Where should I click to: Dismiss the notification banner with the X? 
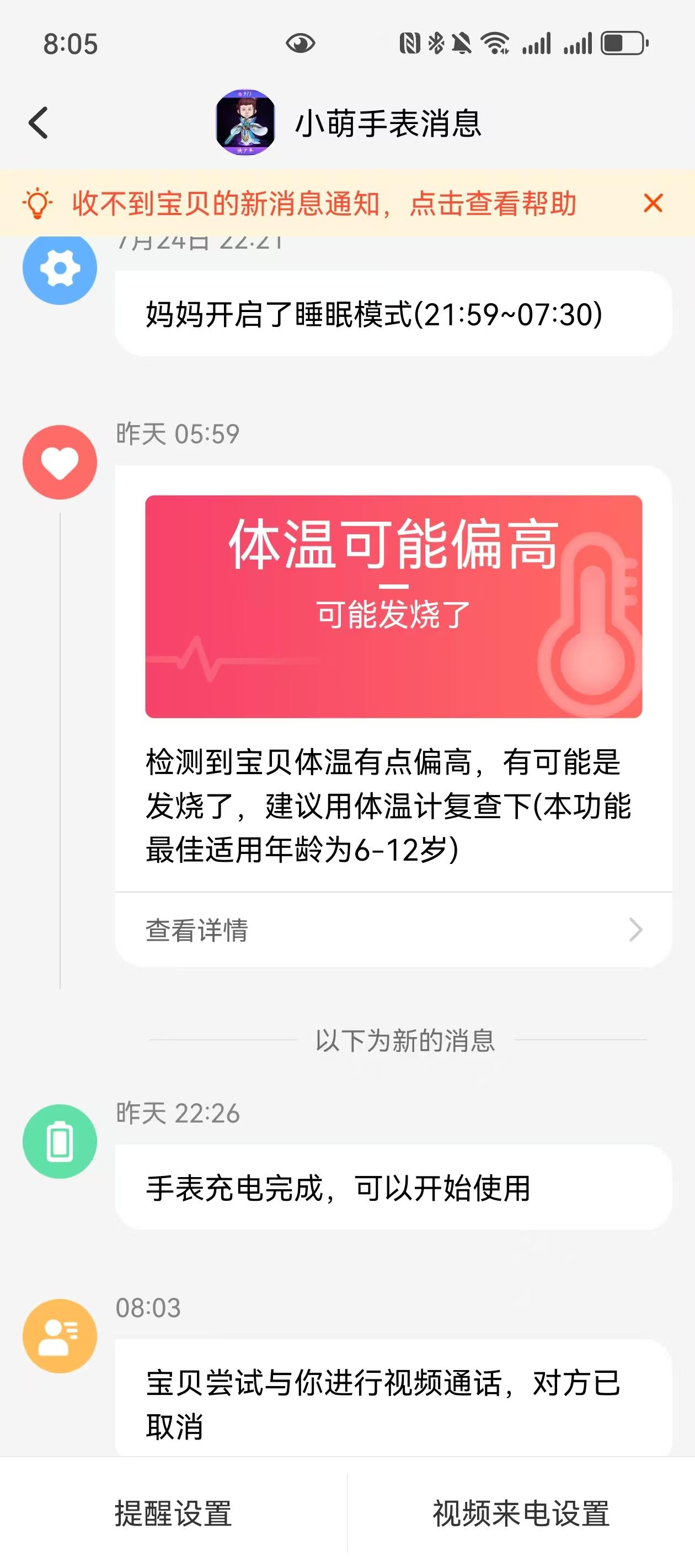pyautogui.click(x=653, y=204)
